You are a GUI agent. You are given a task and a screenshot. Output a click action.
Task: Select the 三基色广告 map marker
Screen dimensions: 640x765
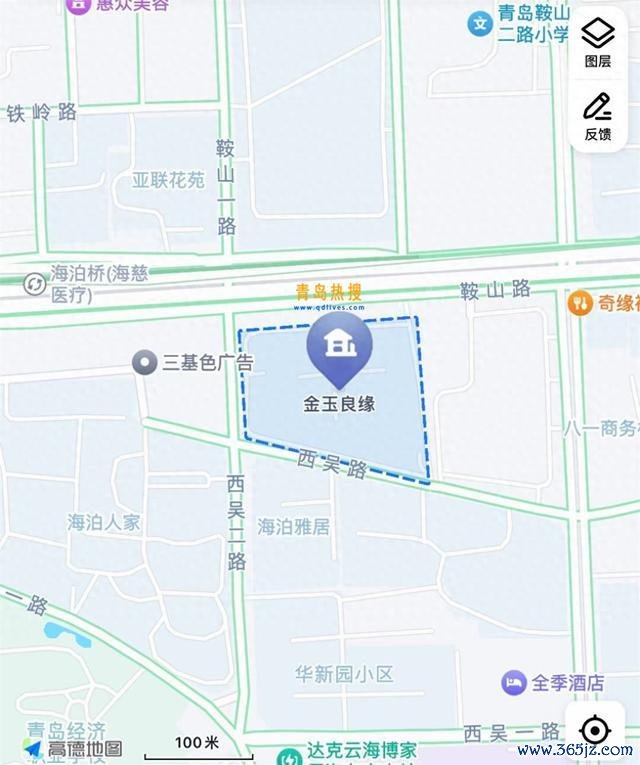pos(146,362)
